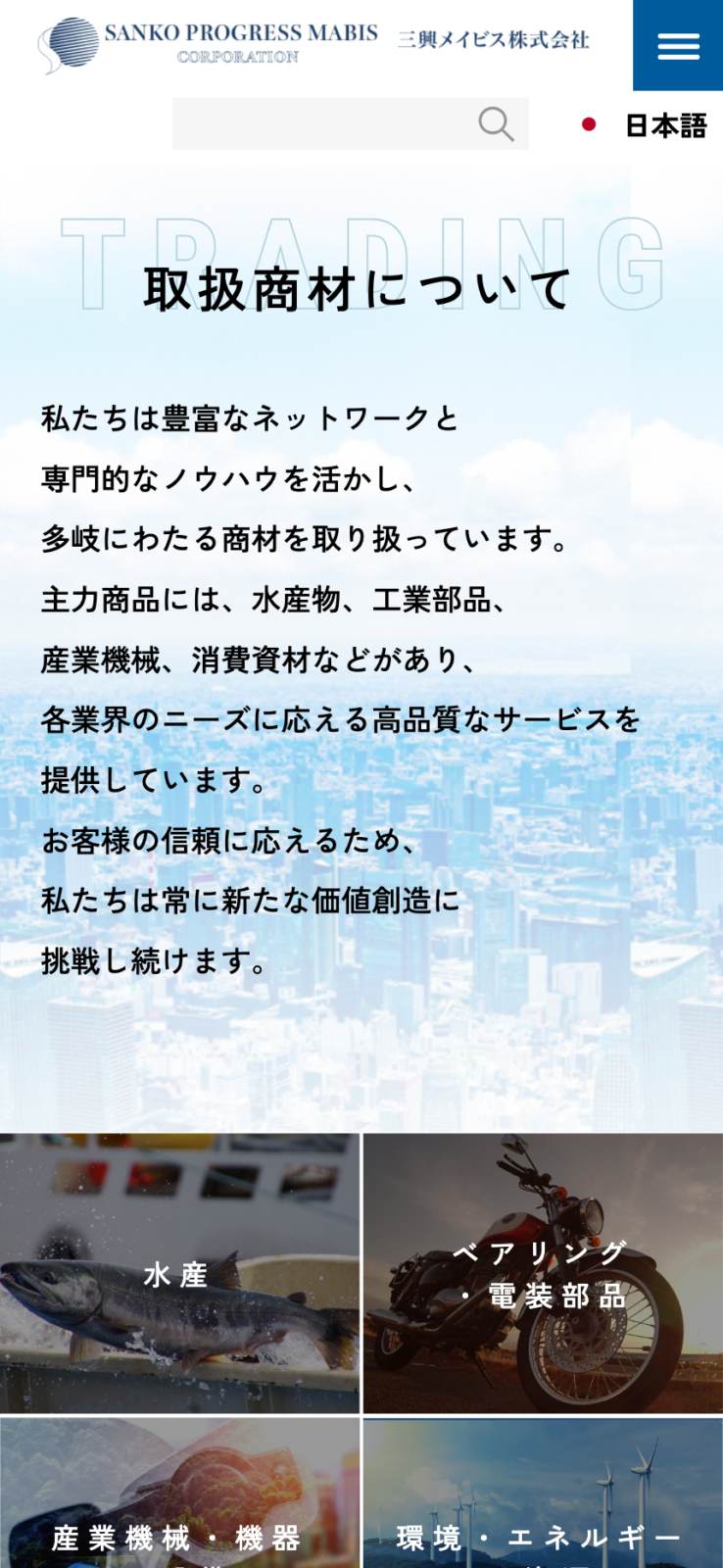
Task: Open the 日本語 language selector
Action: tap(645, 125)
